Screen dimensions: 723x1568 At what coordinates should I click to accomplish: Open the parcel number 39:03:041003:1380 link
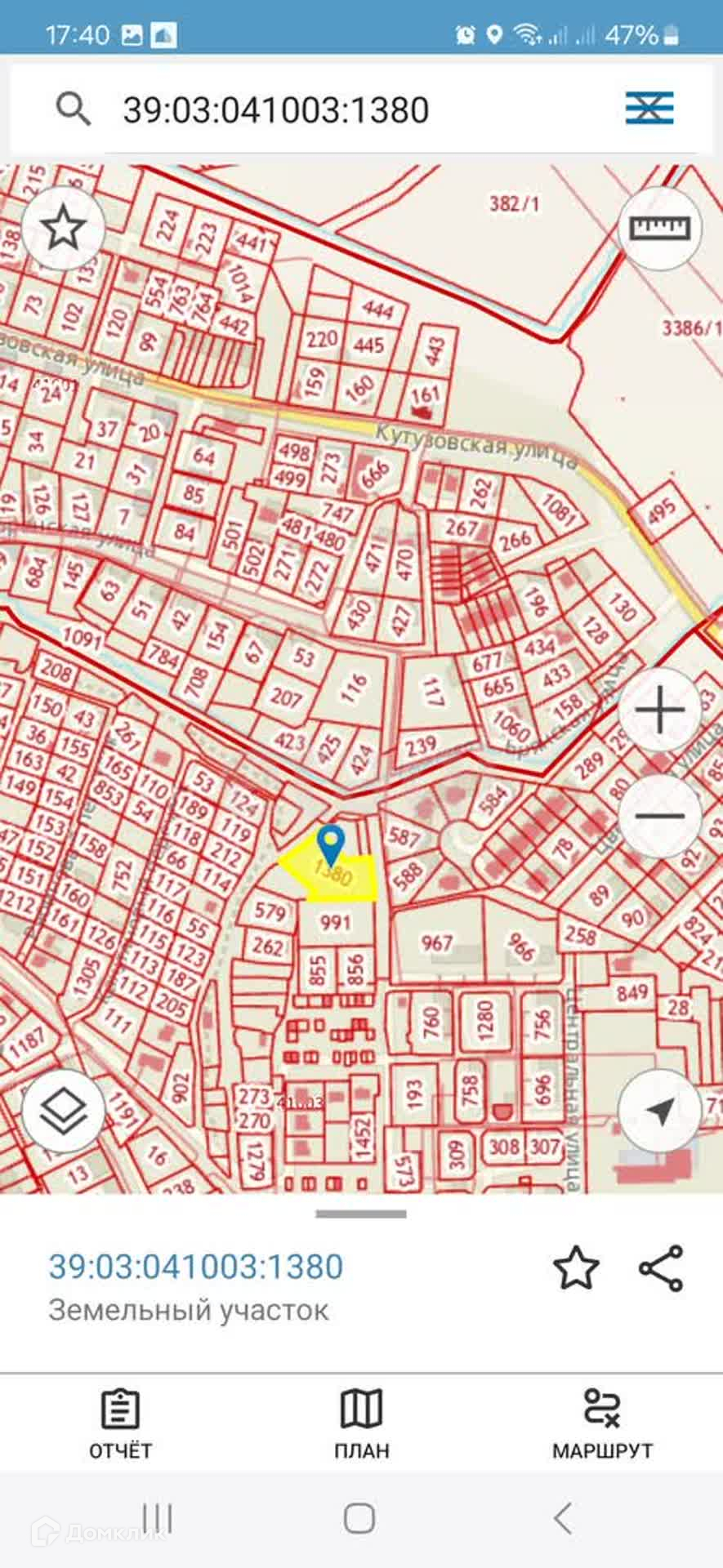[x=196, y=1267]
